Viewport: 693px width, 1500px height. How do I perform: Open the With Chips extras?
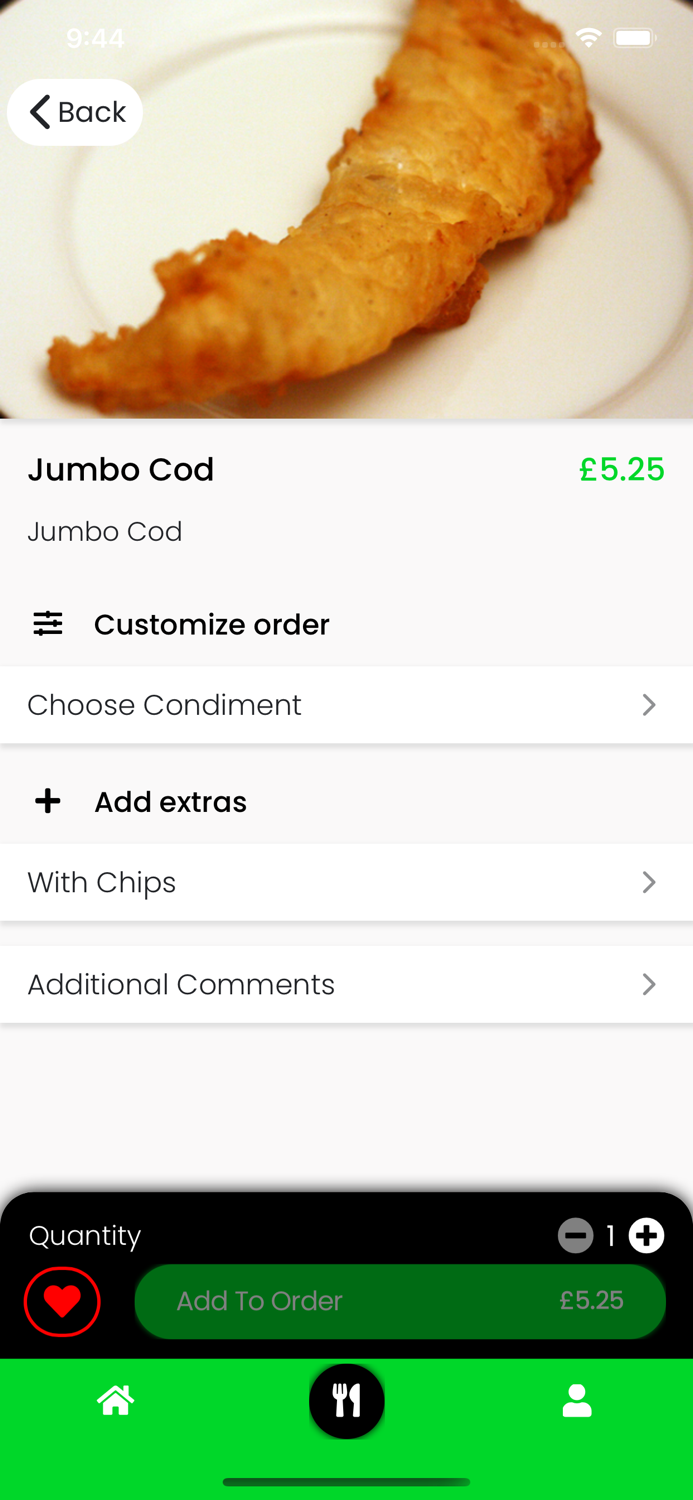tap(346, 882)
